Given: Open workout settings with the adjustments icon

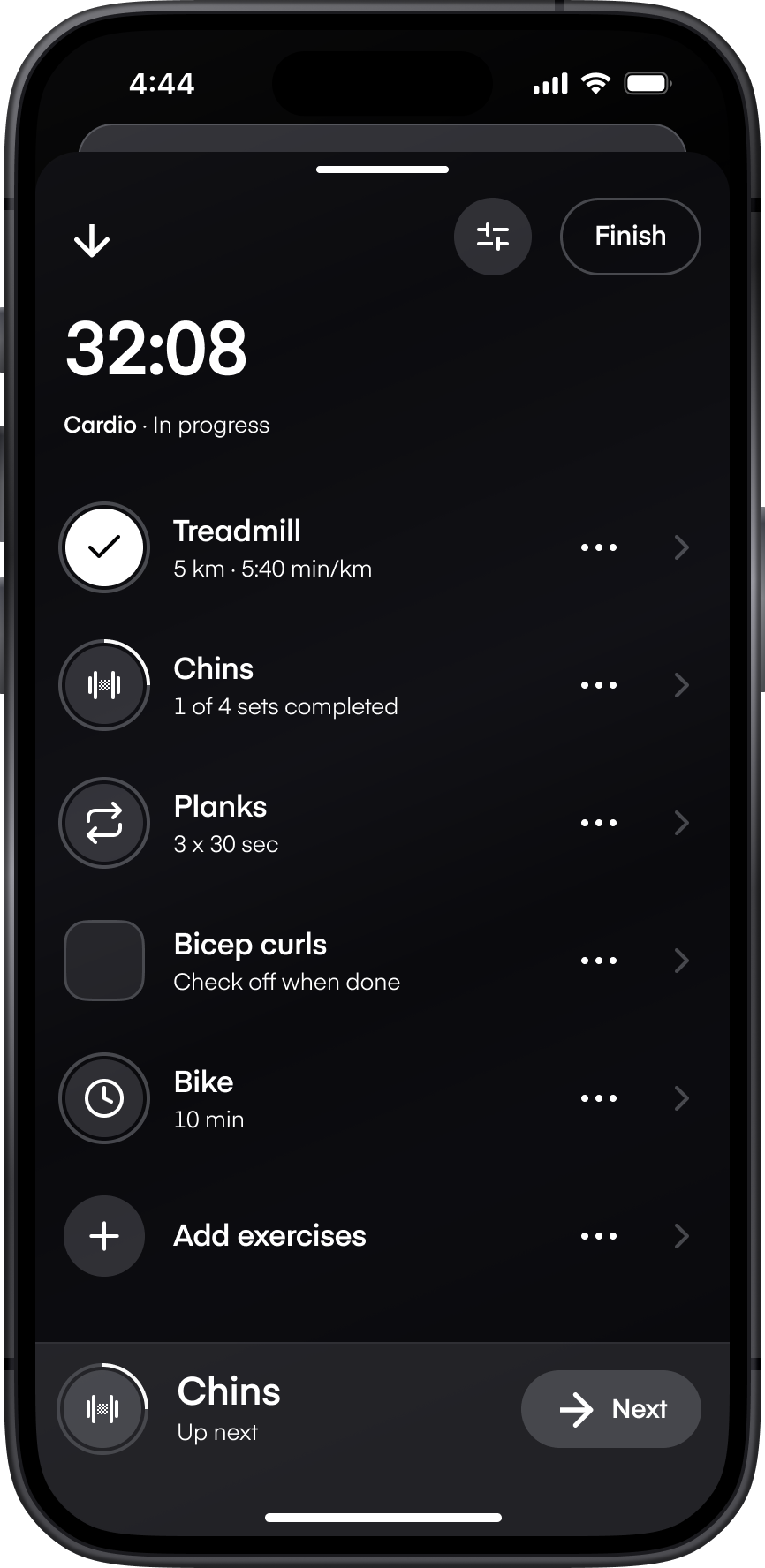Looking at the screenshot, I should click(x=492, y=237).
